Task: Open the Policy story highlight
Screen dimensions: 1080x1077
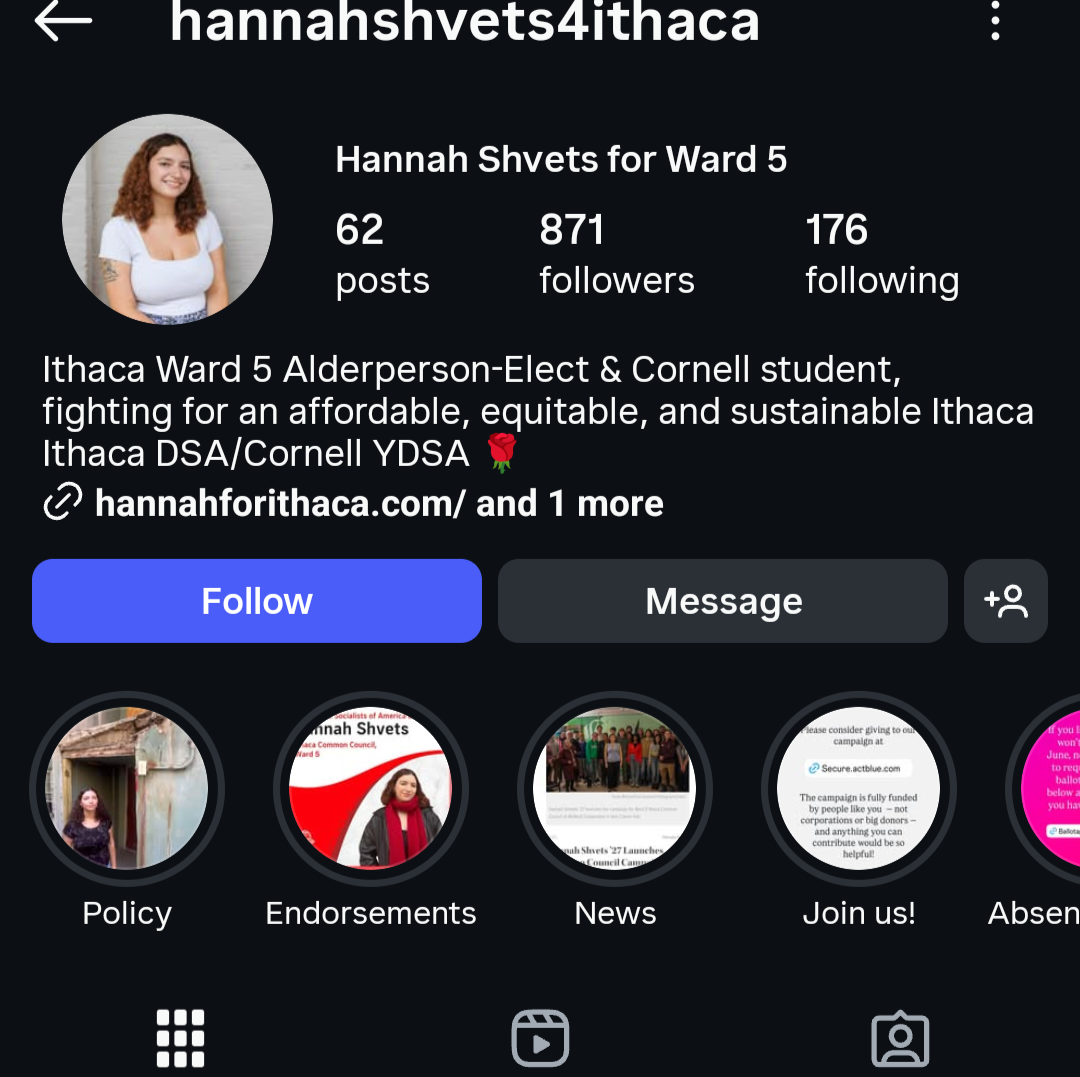Action: tap(127, 789)
